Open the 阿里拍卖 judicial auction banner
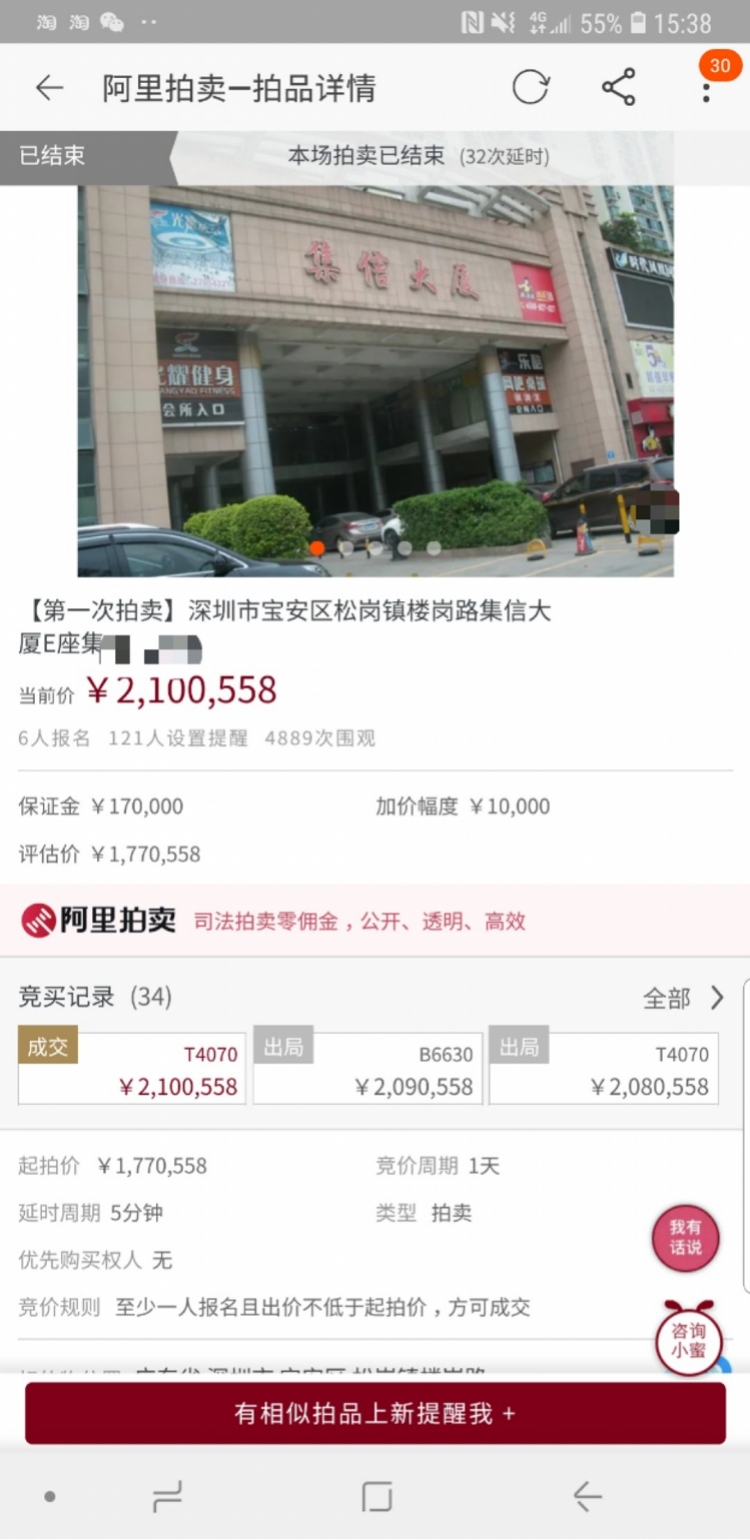750x1540 pixels. [375, 920]
